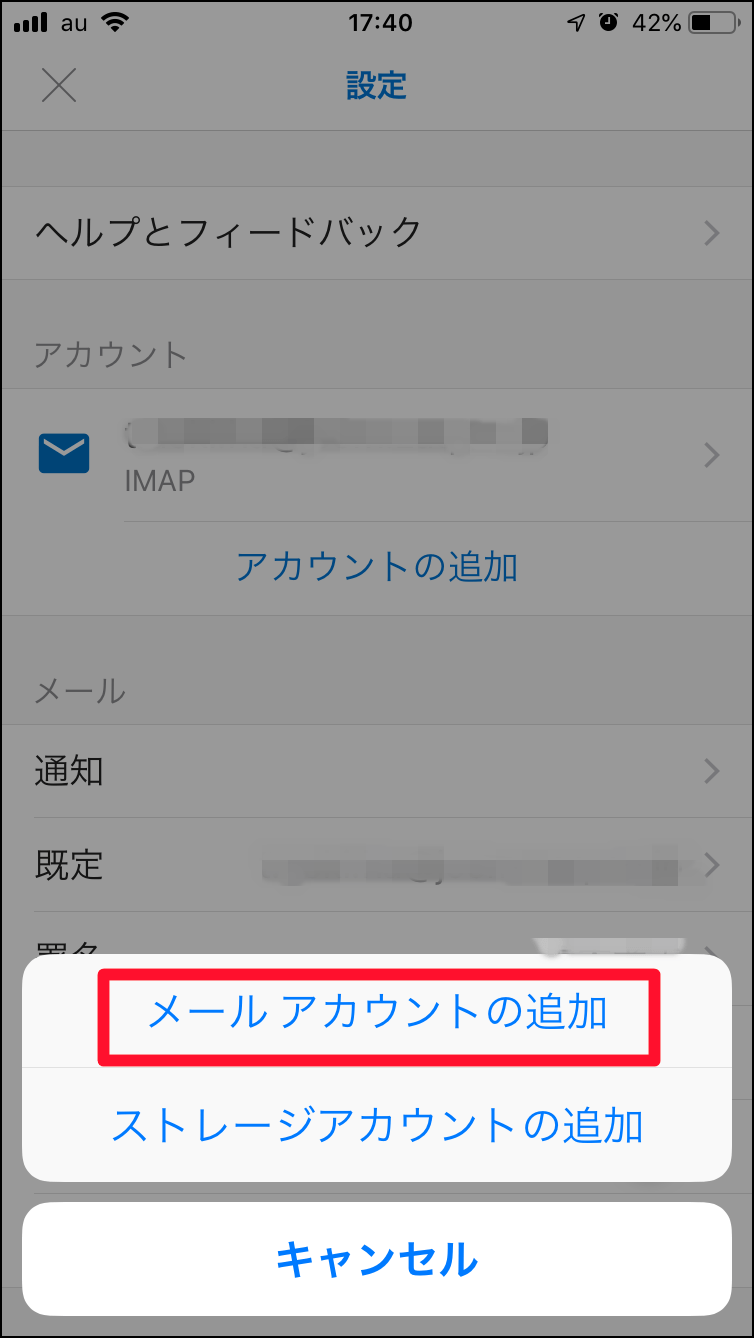Tap the 設定 title at the top
Screen dimensions: 754x1338
pos(377,86)
